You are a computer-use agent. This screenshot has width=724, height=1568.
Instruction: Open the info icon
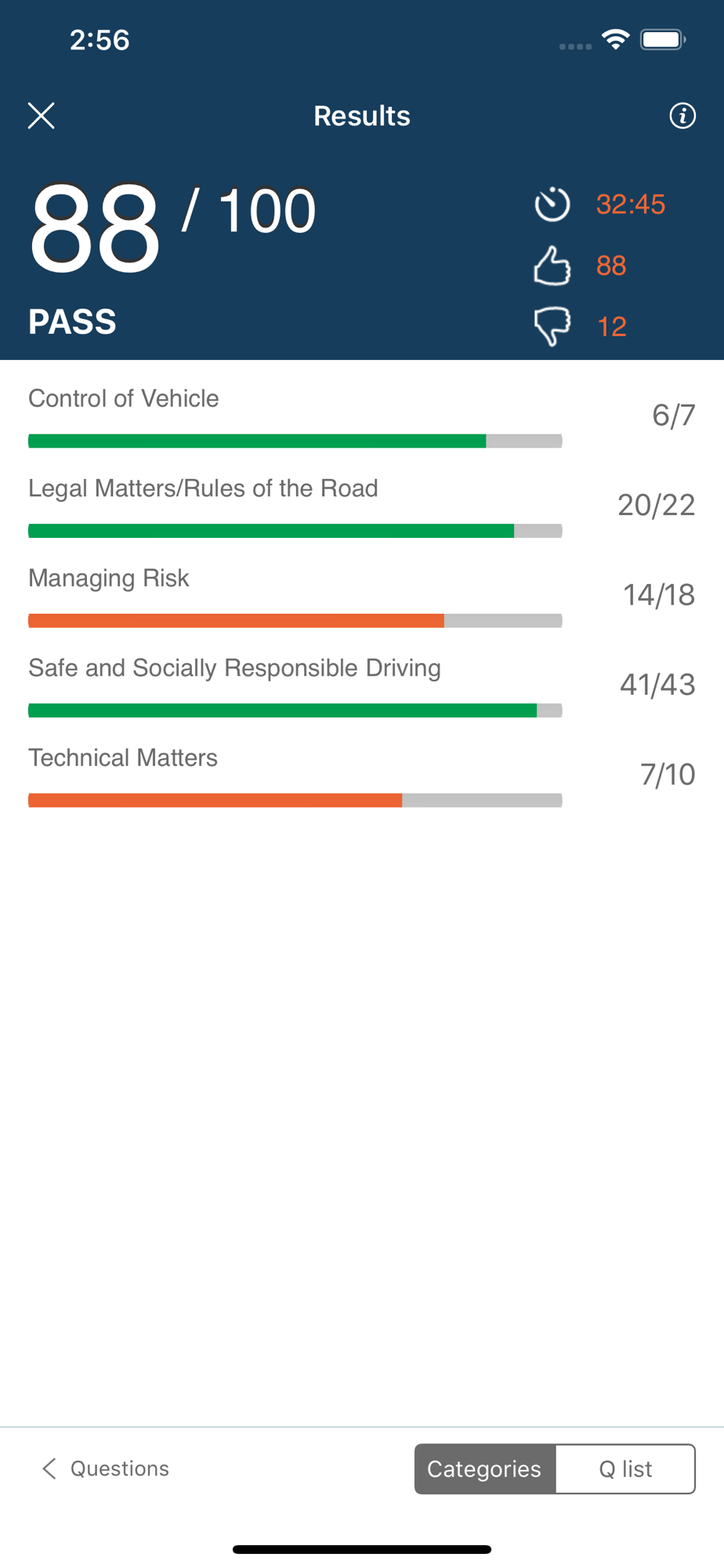682,116
